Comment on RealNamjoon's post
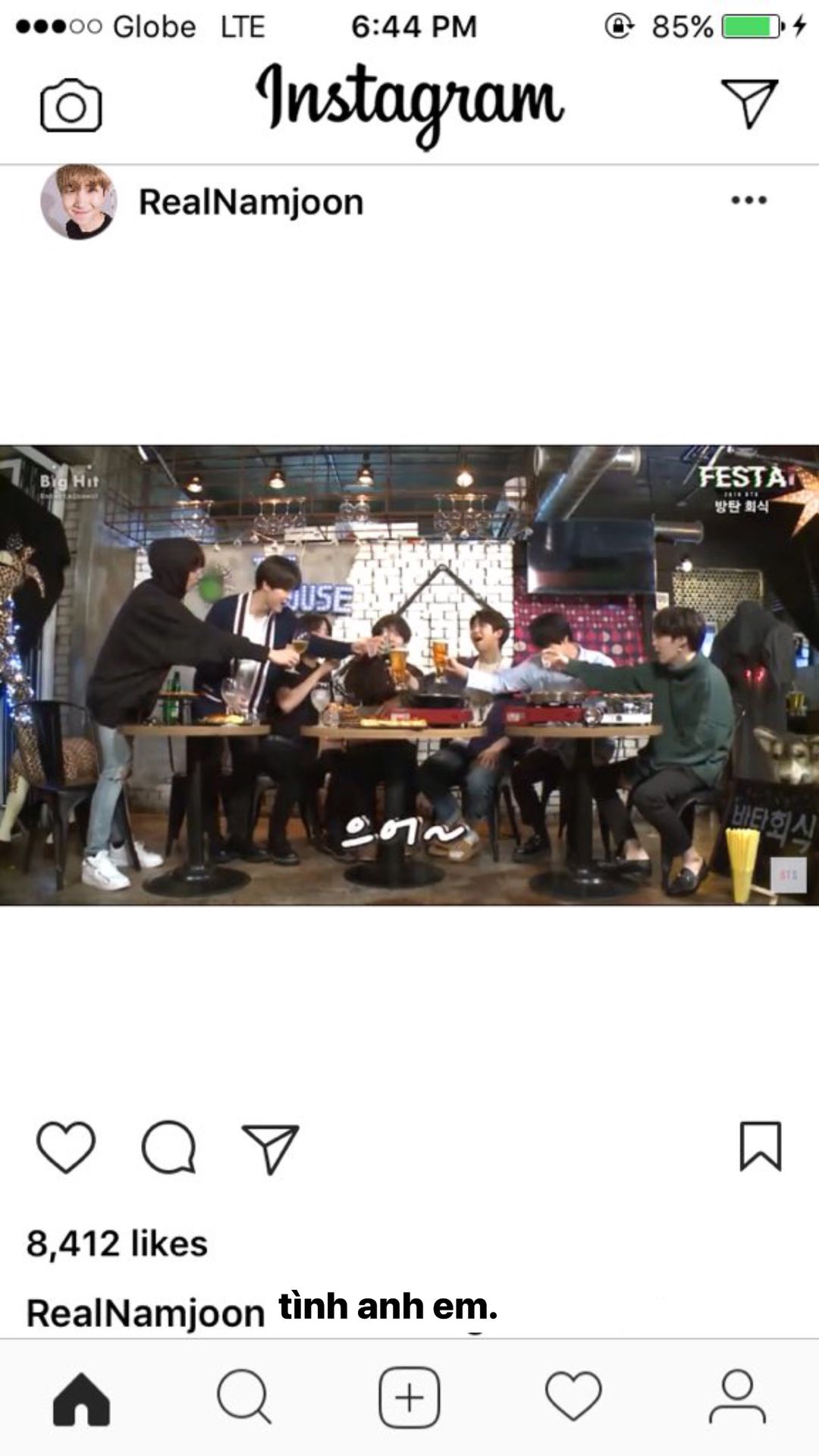819x1456 pixels. tap(168, 1147)
